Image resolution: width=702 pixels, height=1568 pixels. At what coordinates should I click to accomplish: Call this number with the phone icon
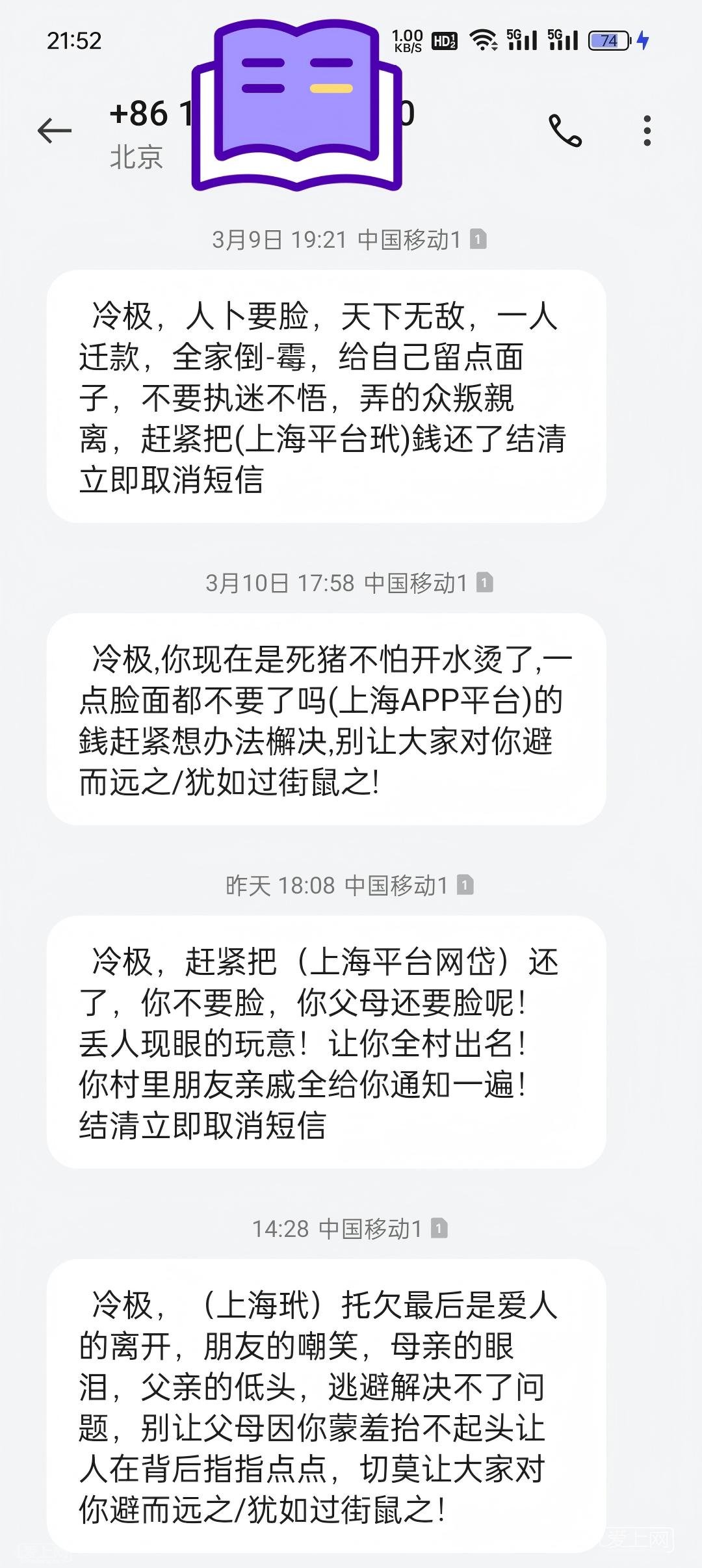click(x=565, y=131)
